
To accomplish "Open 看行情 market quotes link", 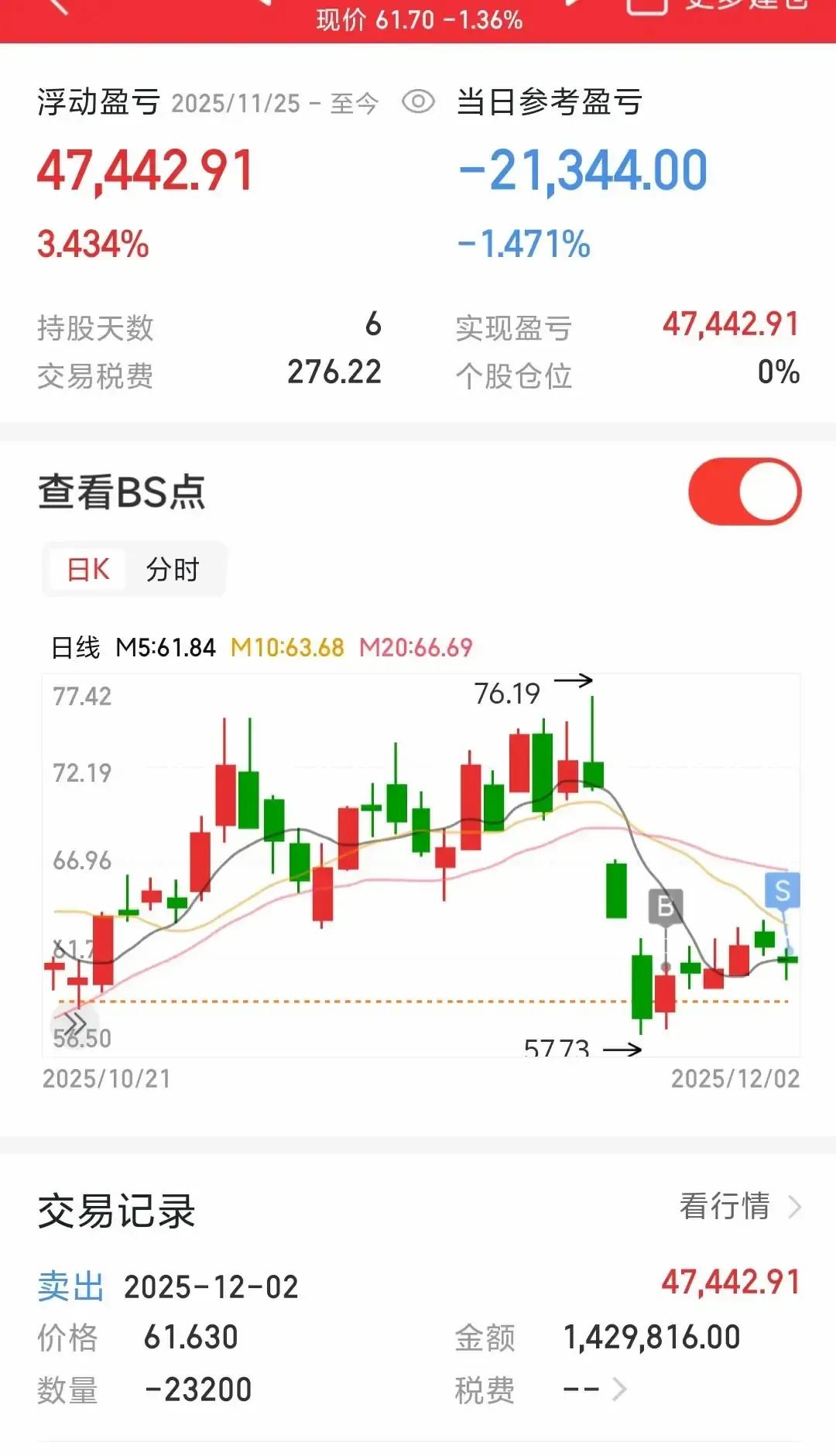I will tap(739, 1206).
